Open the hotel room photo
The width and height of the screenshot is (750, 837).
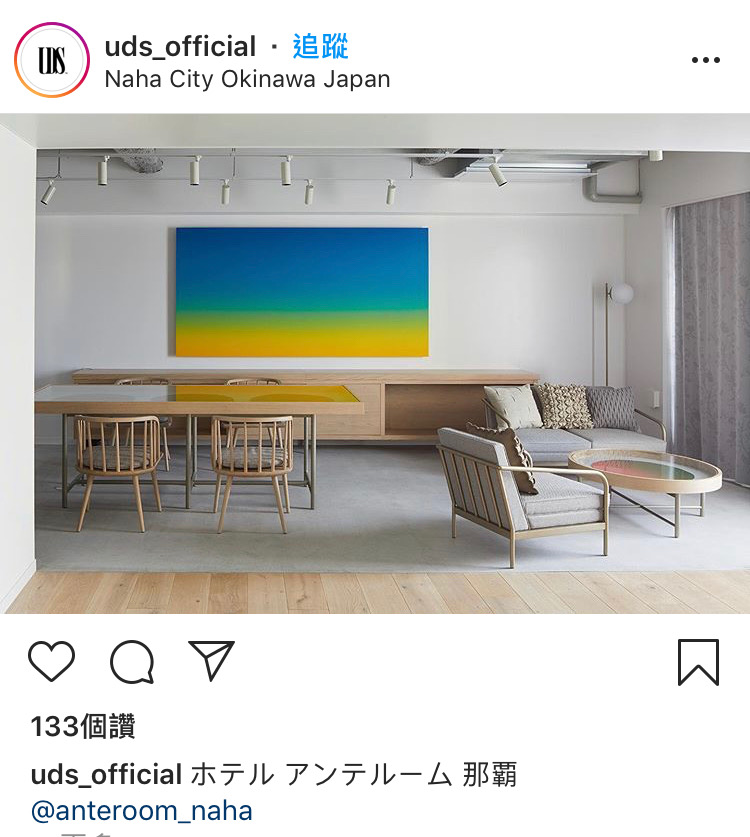point(375,363)
